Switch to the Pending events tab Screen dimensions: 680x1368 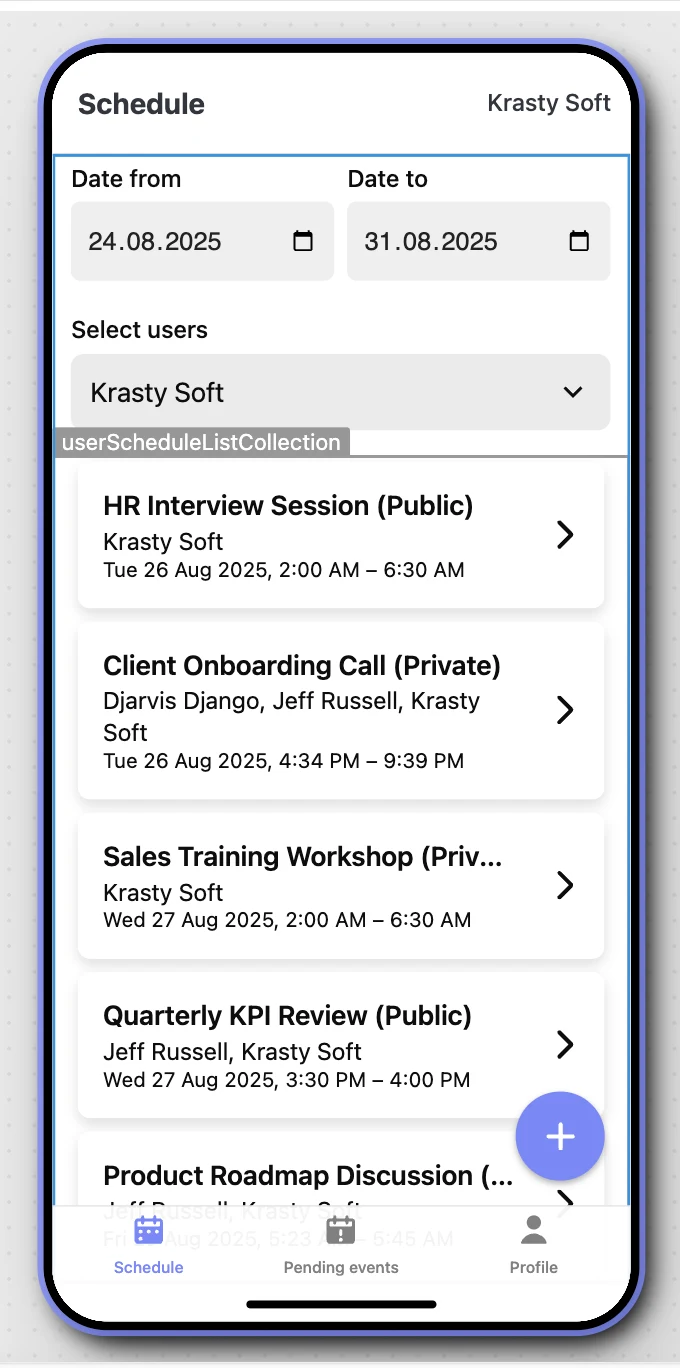341,1244
